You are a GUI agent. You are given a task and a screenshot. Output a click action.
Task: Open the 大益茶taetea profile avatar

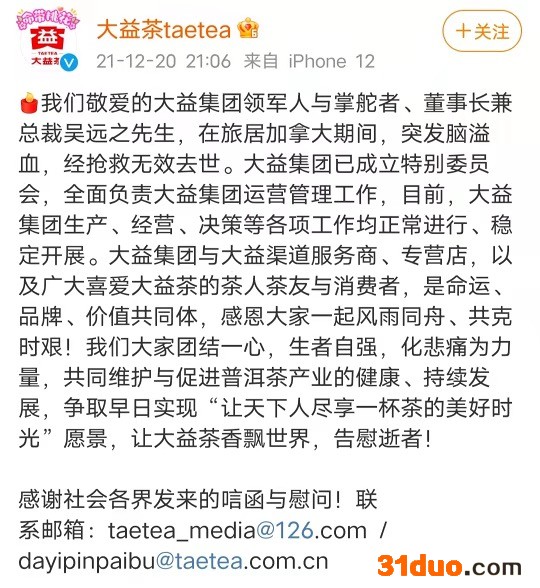point(48,41)
